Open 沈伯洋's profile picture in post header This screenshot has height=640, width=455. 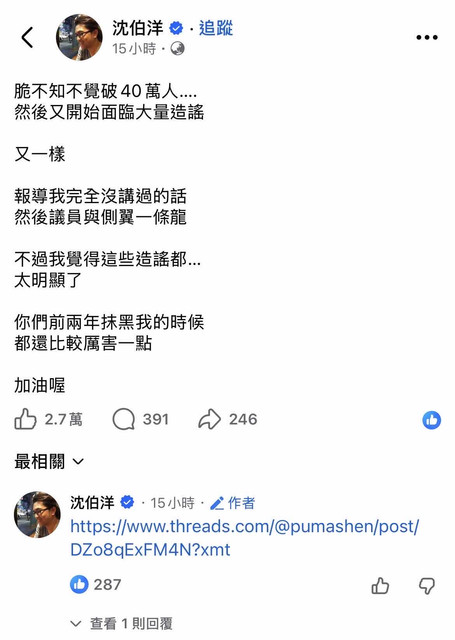pos(79,37)
